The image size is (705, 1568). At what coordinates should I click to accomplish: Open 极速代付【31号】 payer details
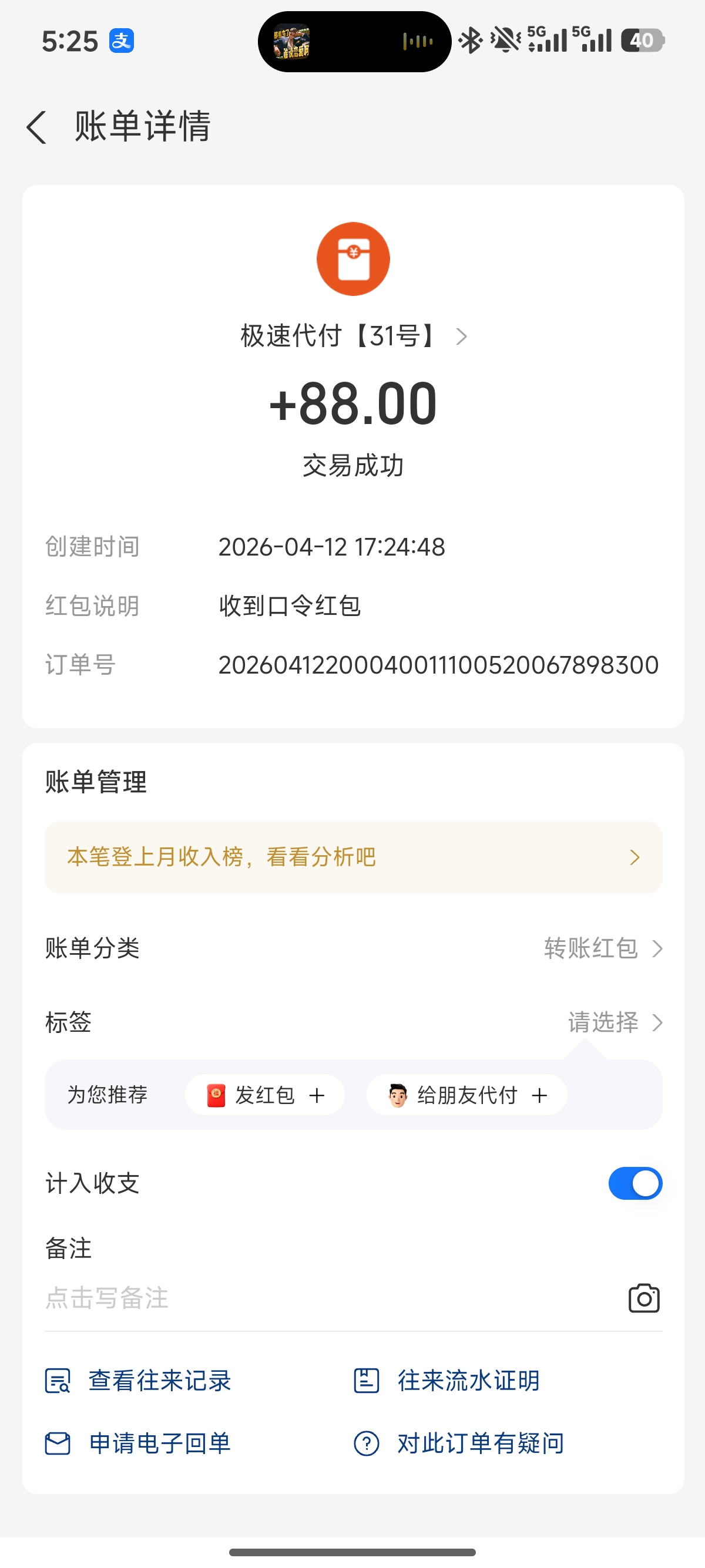(353, 336)
